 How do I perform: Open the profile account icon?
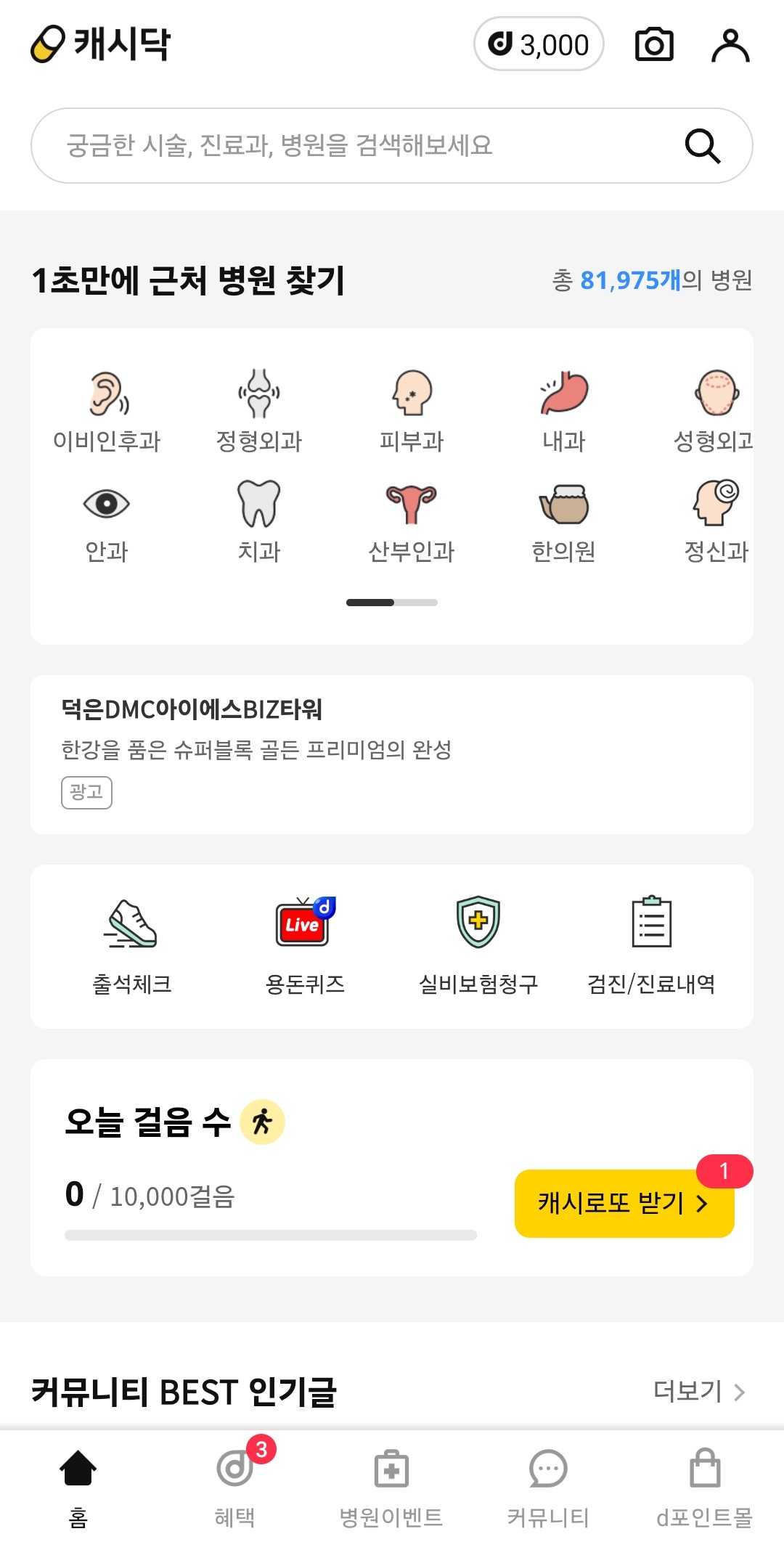tap(732, 44)
